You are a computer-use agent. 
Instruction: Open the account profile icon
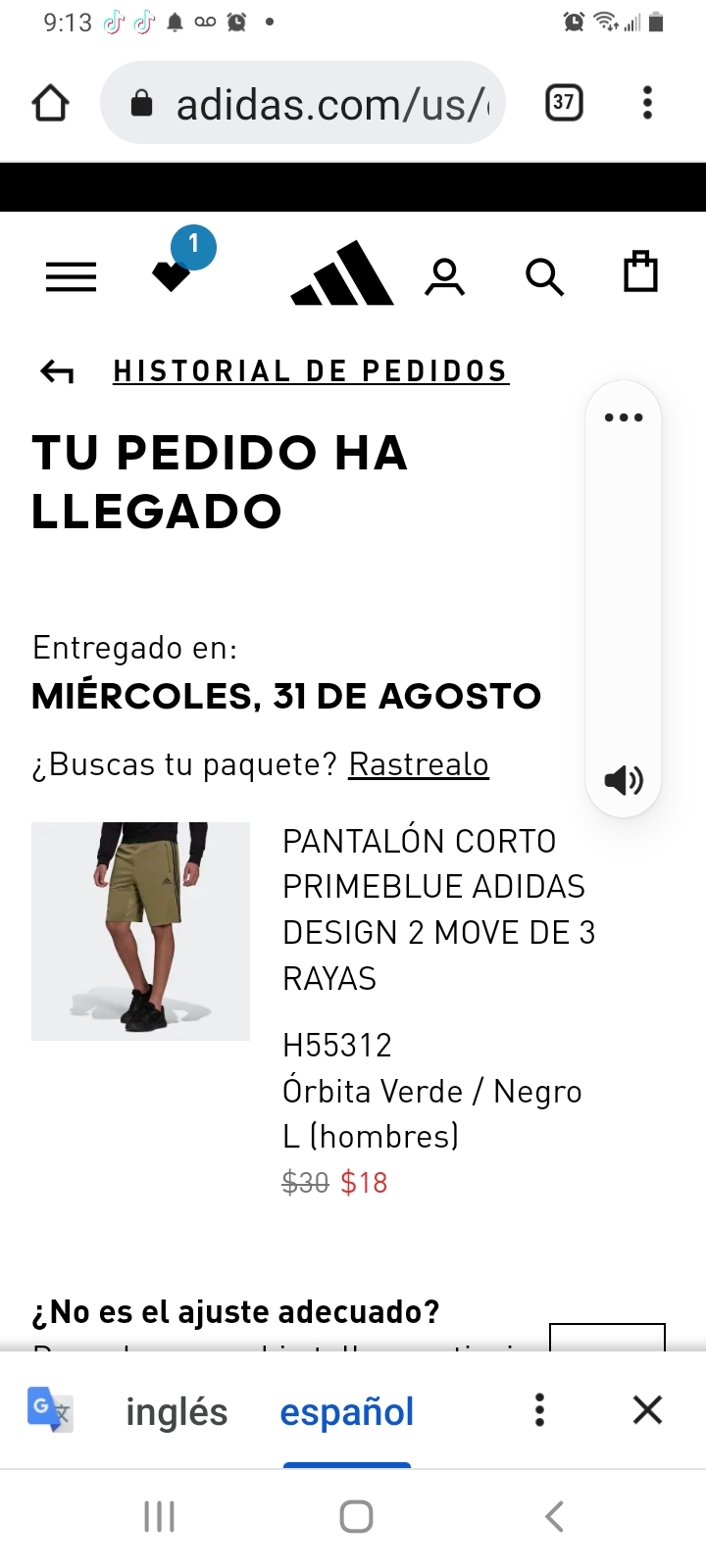click(445, 277)
